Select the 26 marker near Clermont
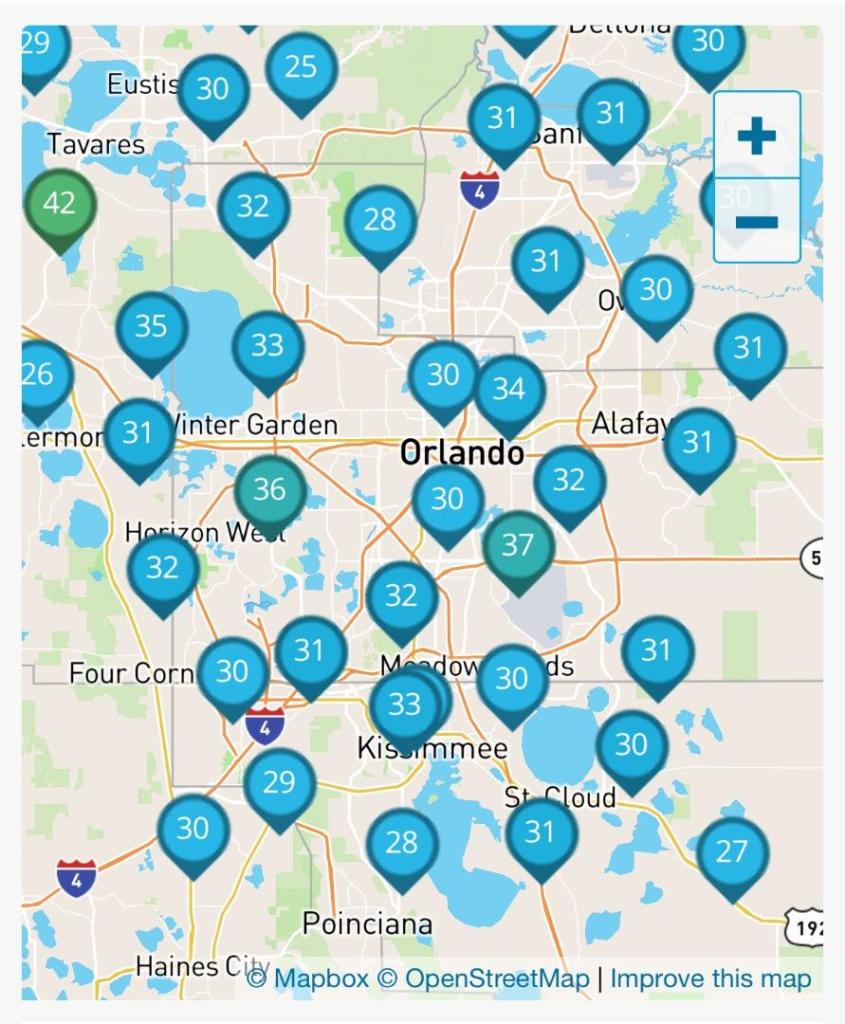This screenshot has height=1024, width=845. tap(40, 375)
